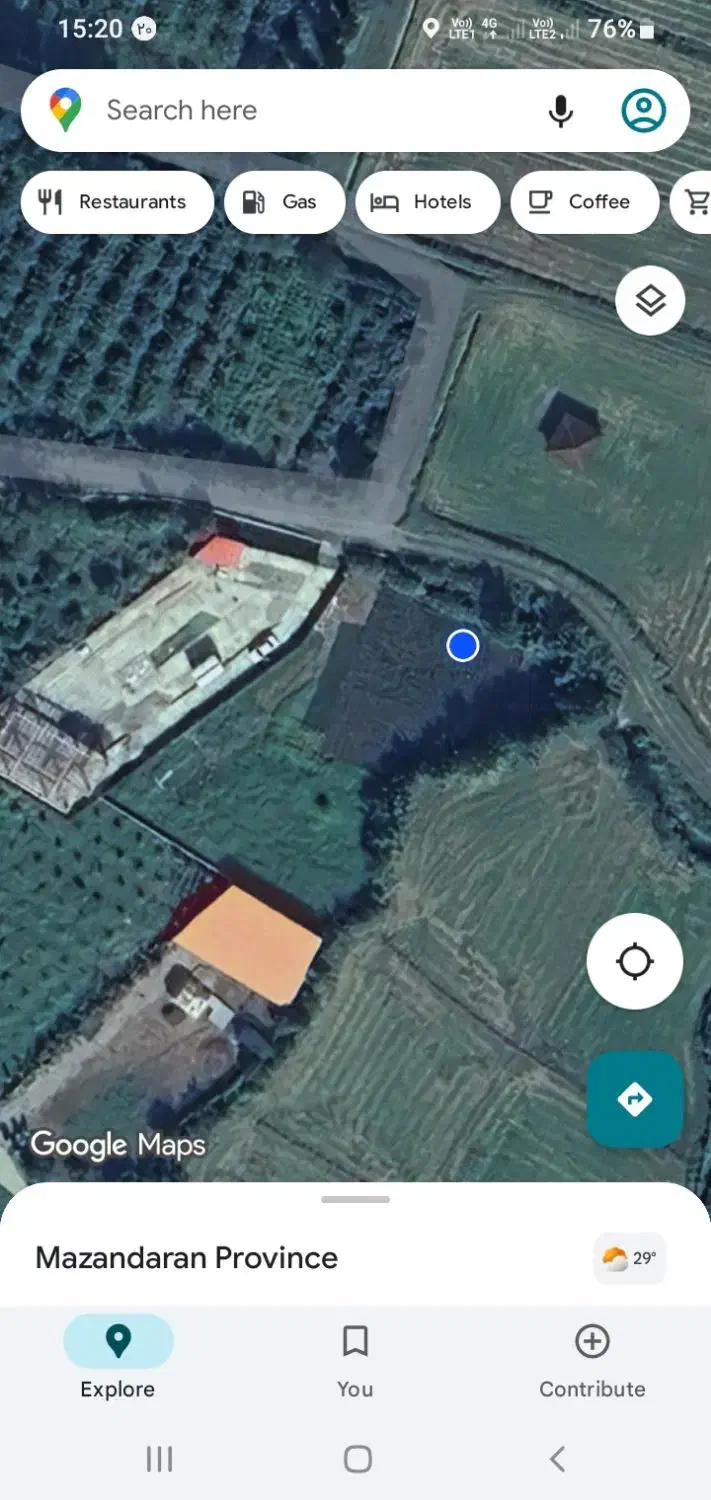The height and width of the screenshot is (1500, 711).
Task: Start voice search with the microphone
Action: (561, 111)
